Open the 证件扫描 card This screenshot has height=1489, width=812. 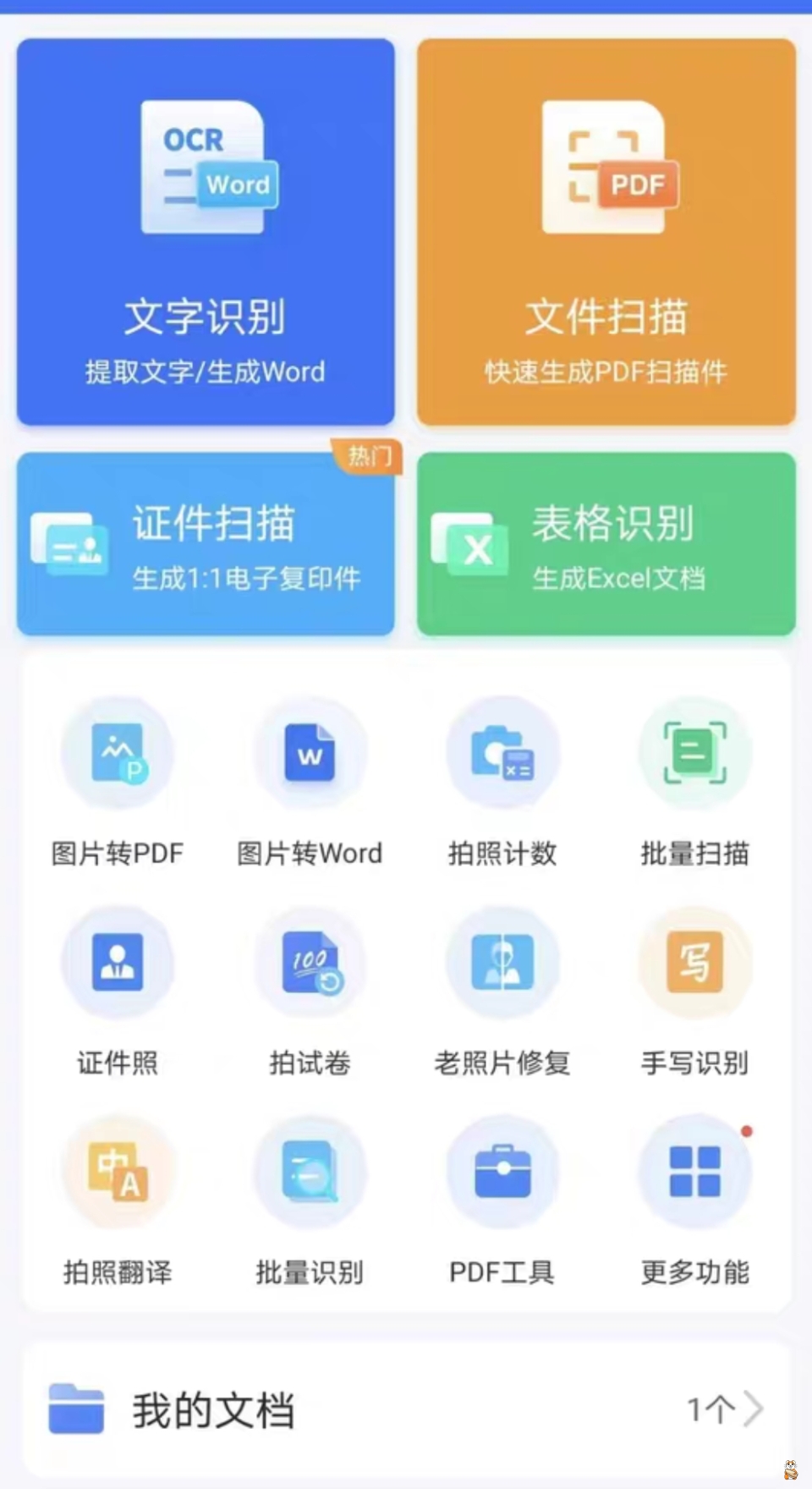tap(206, 544)
